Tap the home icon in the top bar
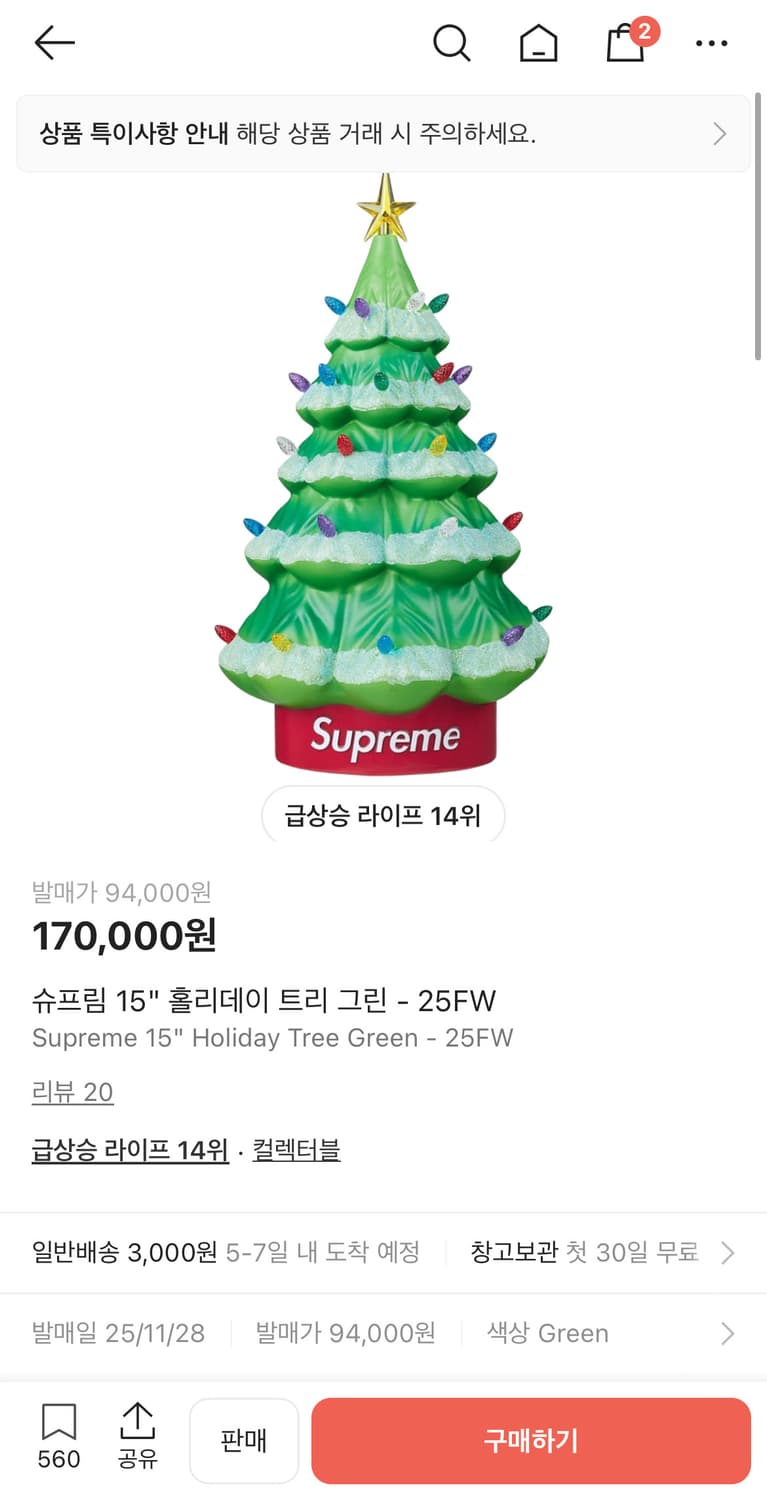Image resolution: width=767 pixels, height=1500 pixels. (x=538, y=43)
